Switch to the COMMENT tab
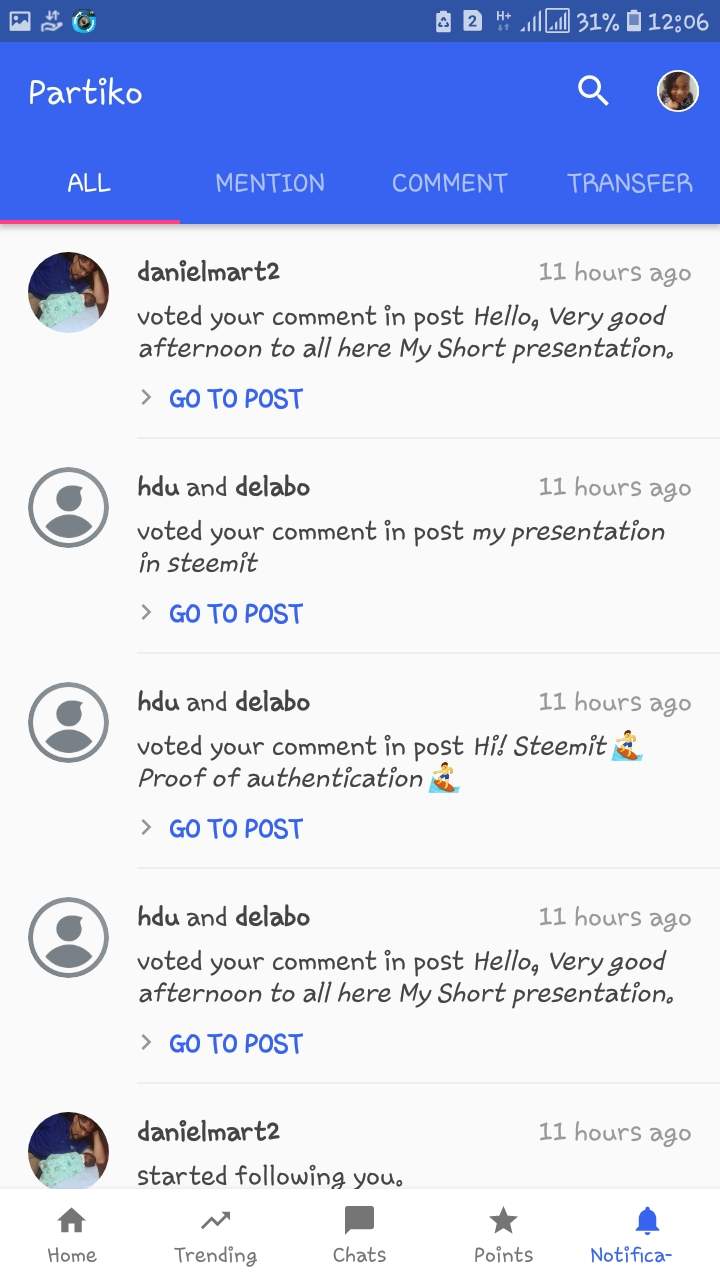Image resolution: width=720 pixels, height=1280 pixels. pos(449,183)
